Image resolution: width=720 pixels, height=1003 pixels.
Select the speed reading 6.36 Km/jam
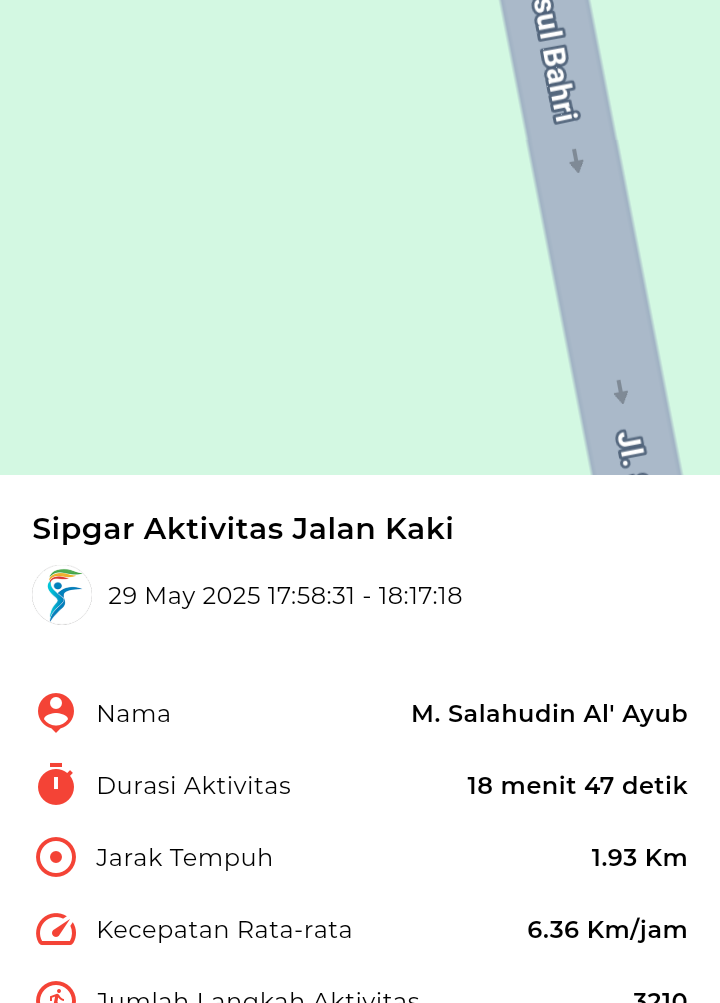click(607, 929)
